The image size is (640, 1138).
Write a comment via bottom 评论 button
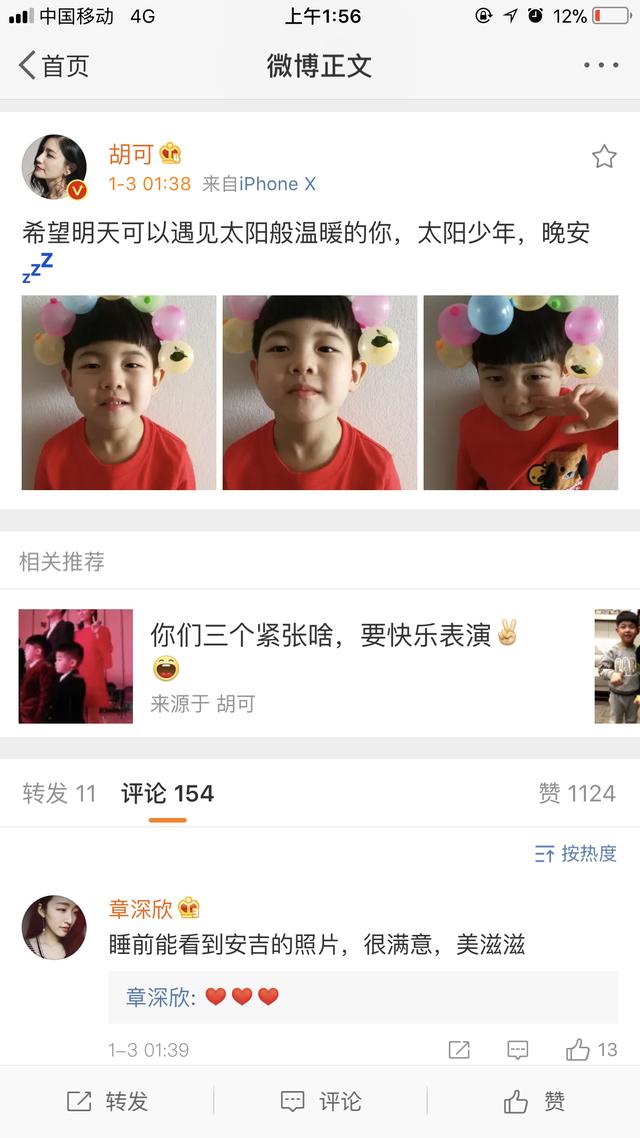click(x=320, y=1101)
